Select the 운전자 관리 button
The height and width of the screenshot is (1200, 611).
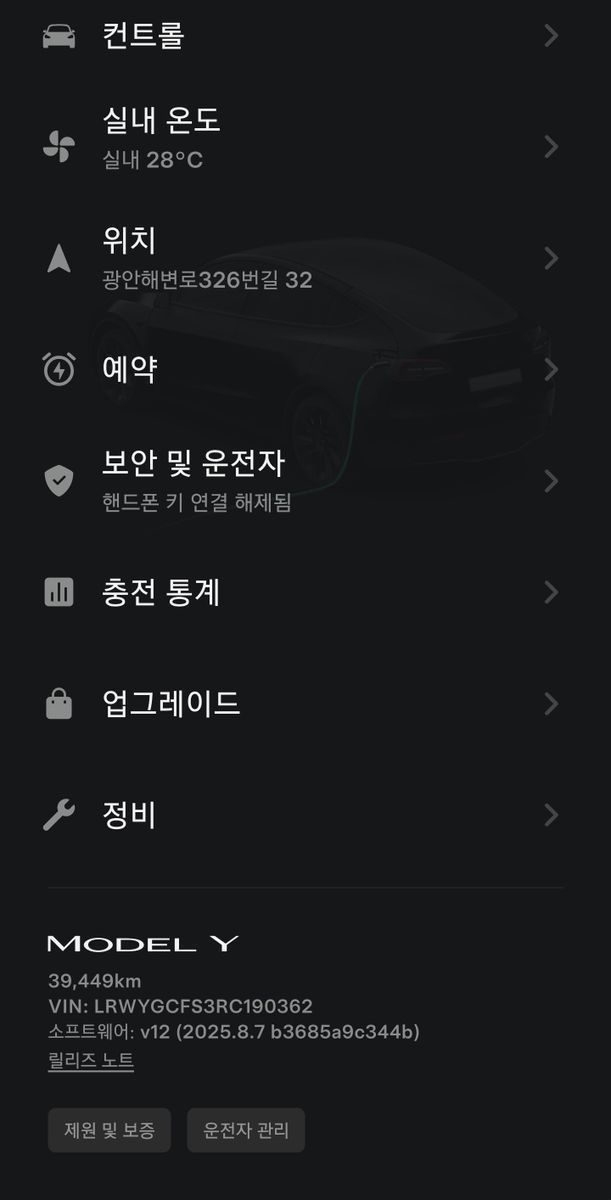[x=246, y=1131]
